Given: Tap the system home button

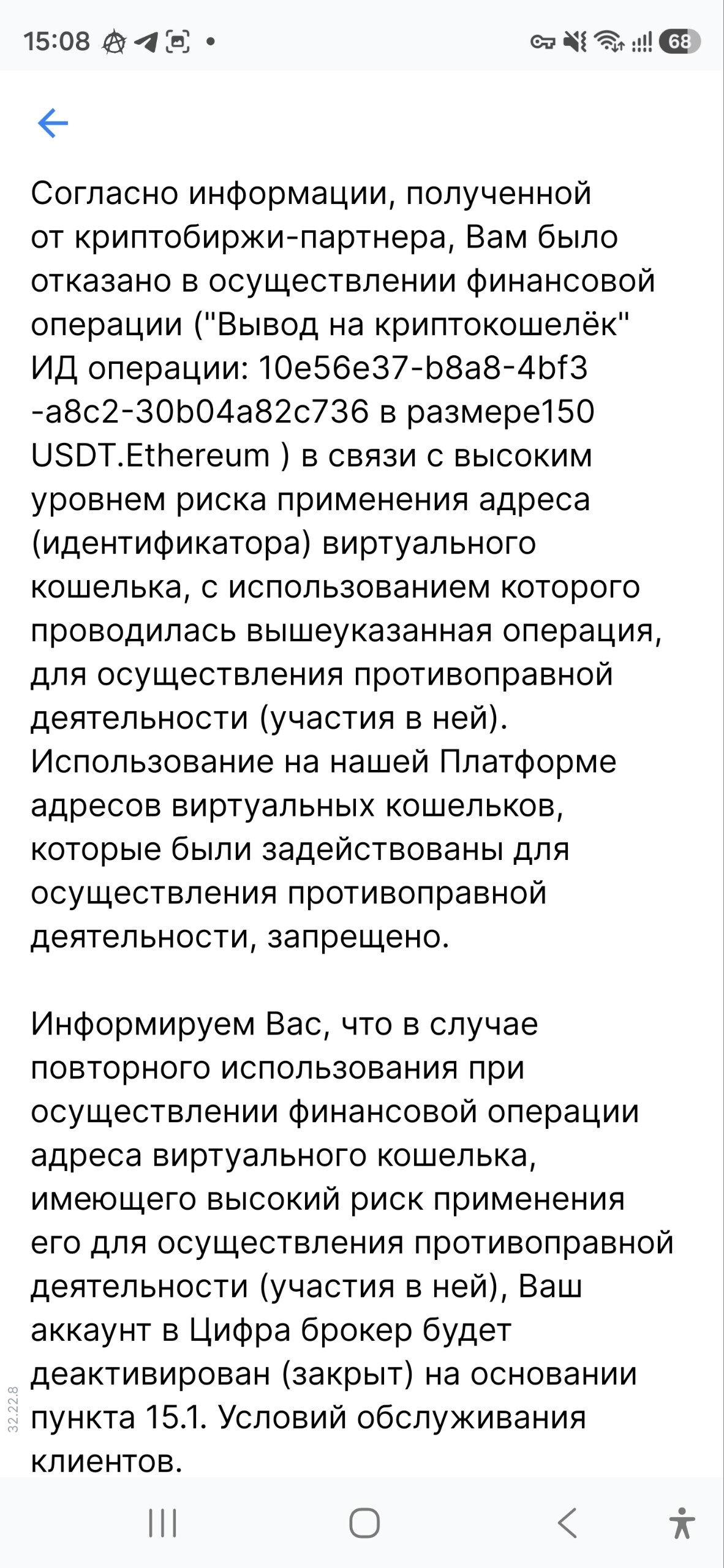Looking at the screenshot, I should 364,1523.
